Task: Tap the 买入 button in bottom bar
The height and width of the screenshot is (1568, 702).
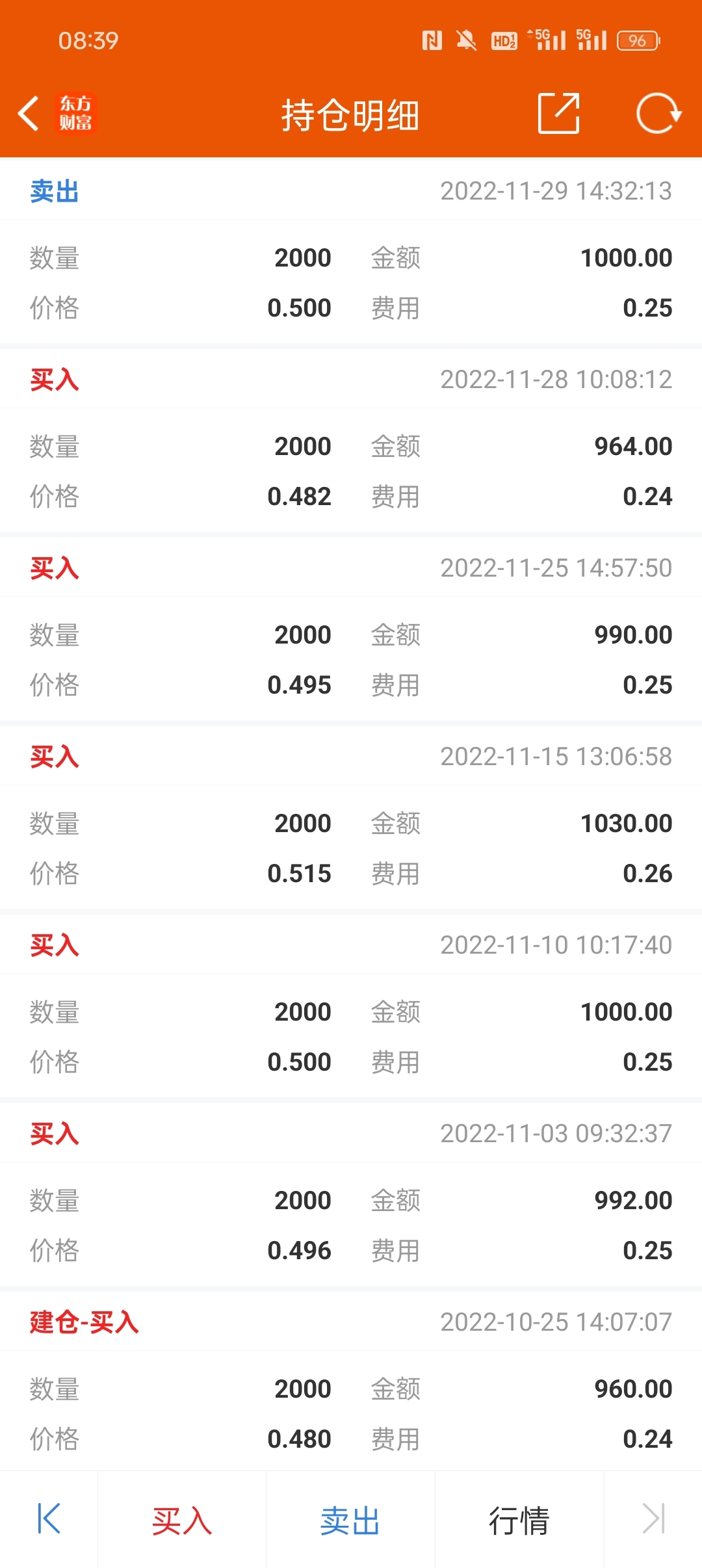Action: point(182,1521)
